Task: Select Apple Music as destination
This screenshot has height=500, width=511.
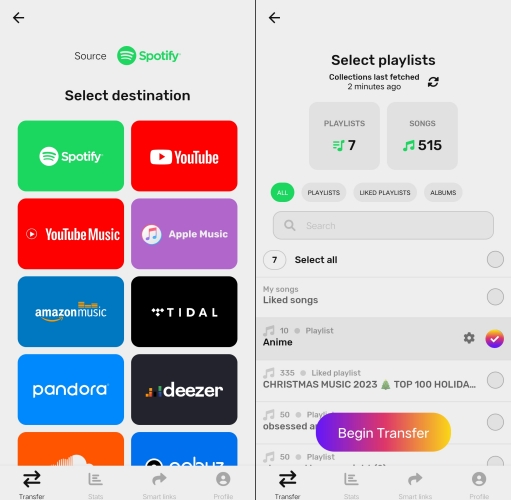Action: click(184, 234)
